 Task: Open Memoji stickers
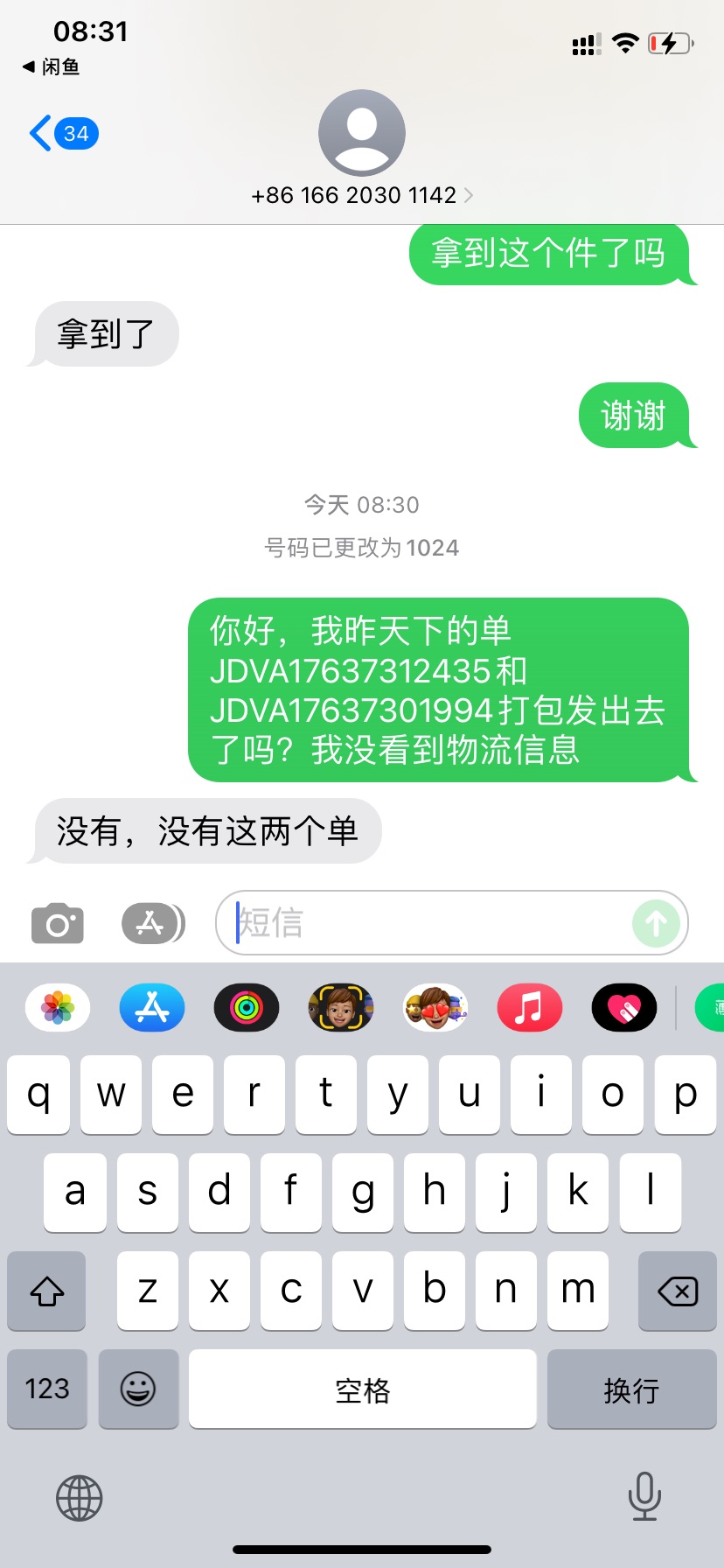point(435,1007)
